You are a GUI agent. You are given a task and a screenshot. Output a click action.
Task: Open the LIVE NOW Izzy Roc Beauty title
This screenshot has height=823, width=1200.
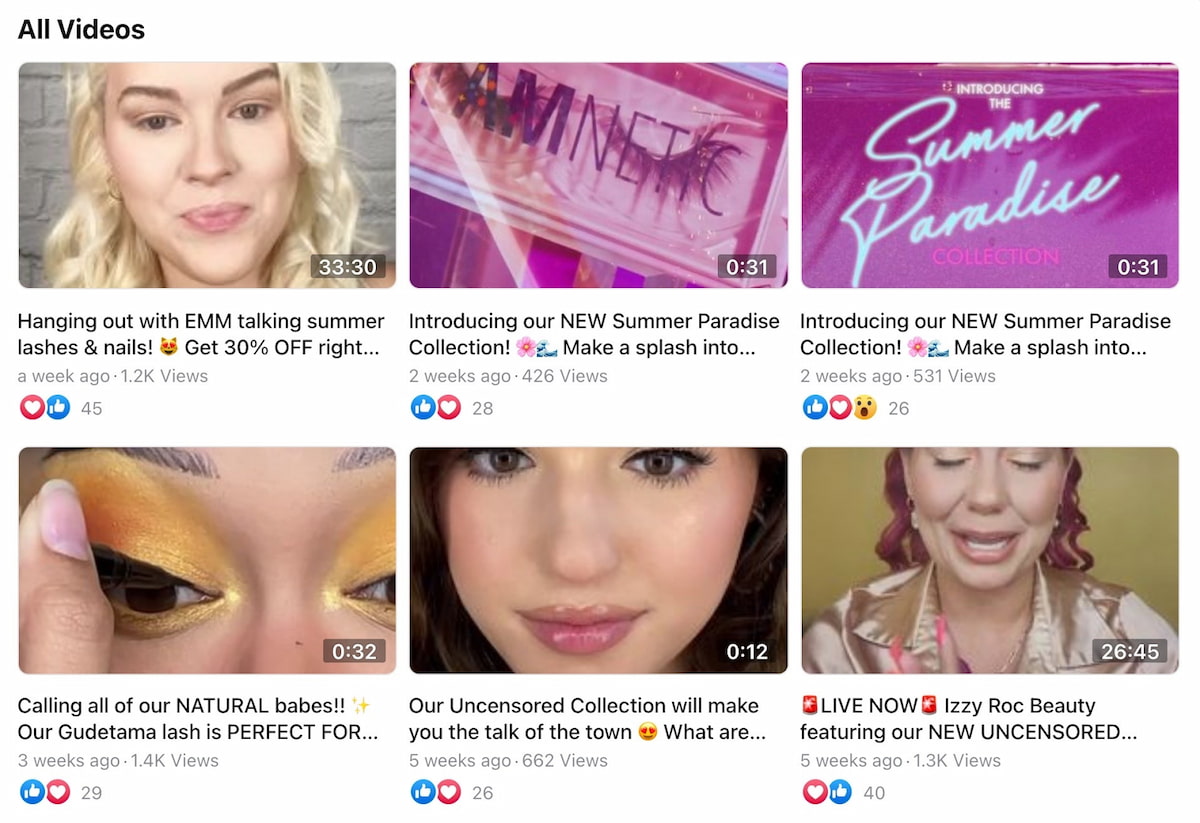(x=967, y=718)
